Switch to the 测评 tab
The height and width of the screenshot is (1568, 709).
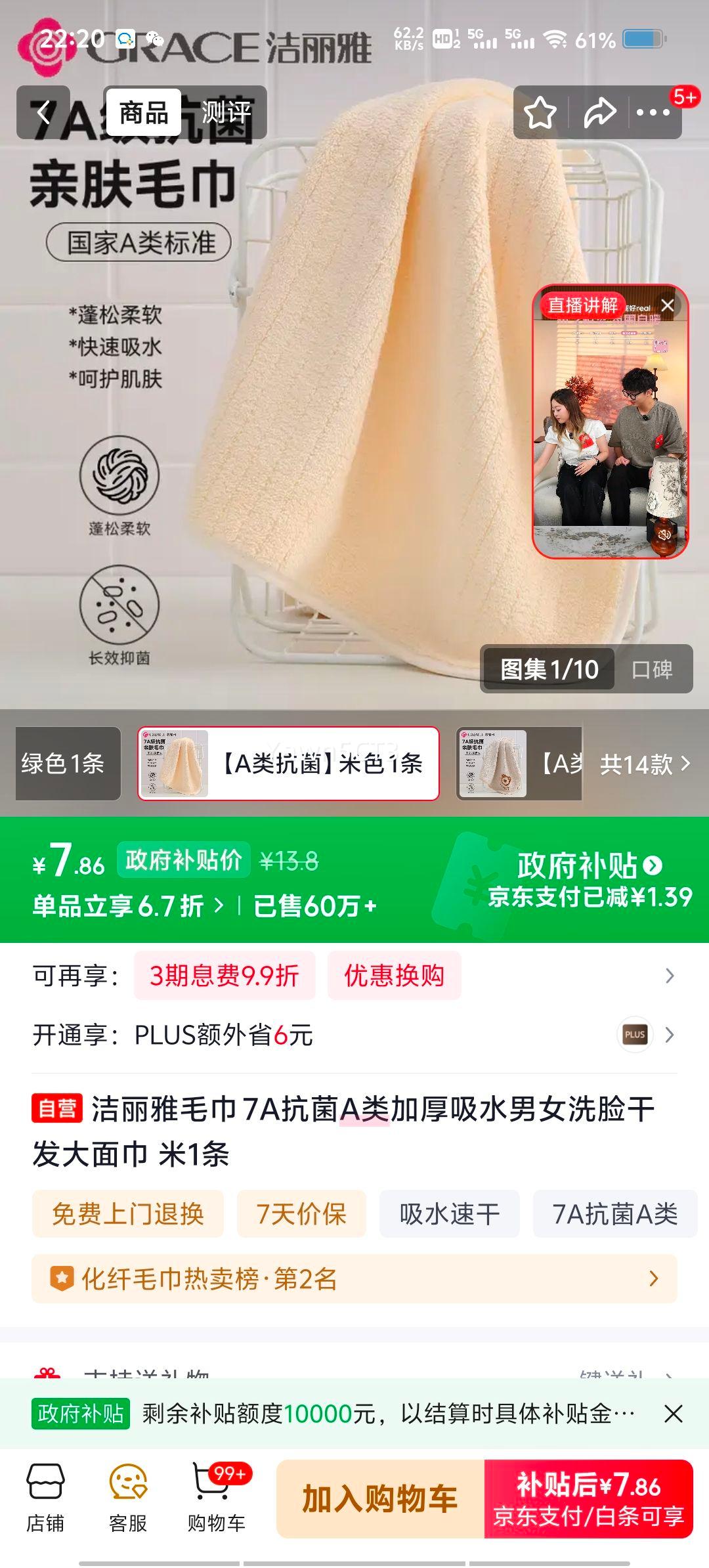coord(226,113)
